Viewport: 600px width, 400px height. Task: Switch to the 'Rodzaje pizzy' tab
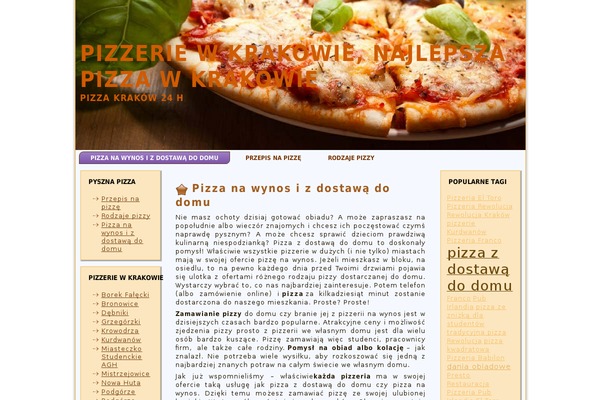[x=351, y=158]
